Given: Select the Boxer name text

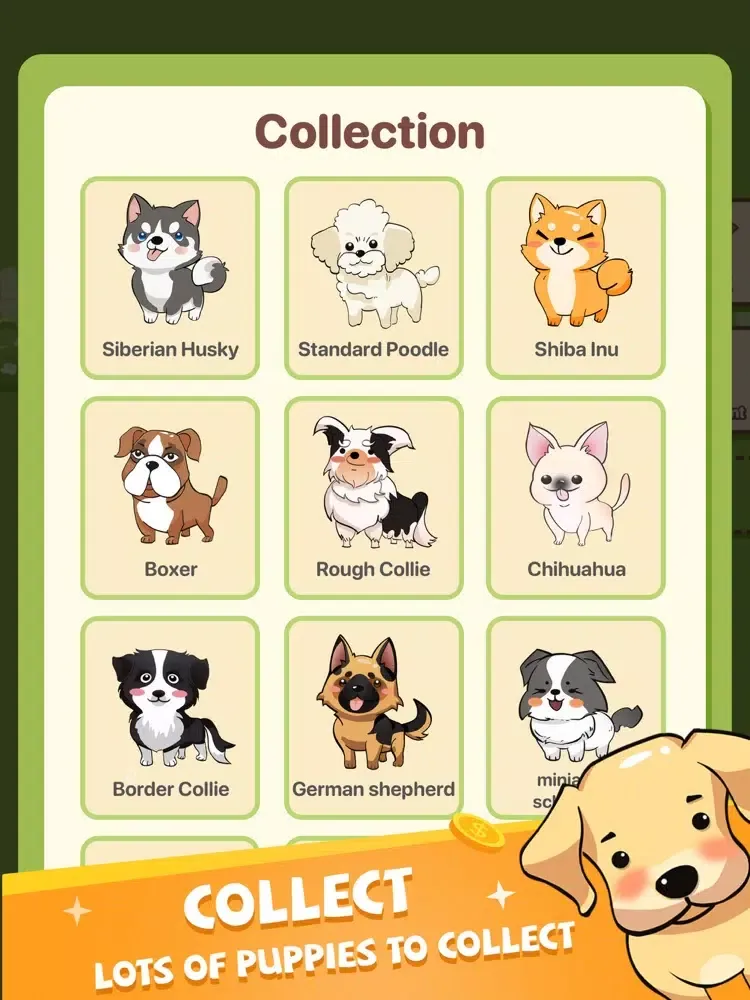Looking at the screenshot, I should pyautogui.click(x=171, y=569).
